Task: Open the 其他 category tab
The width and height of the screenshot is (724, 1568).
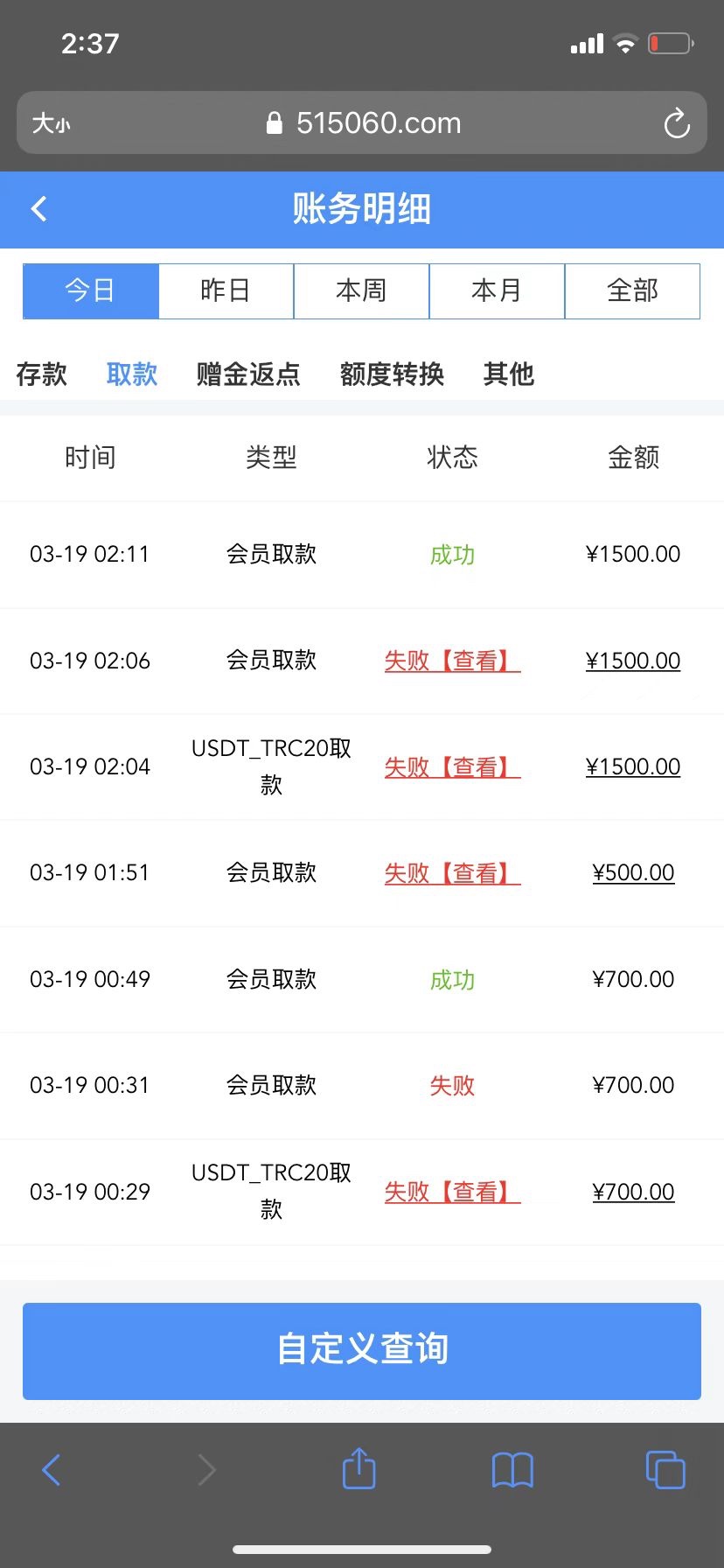Action: 508,374
